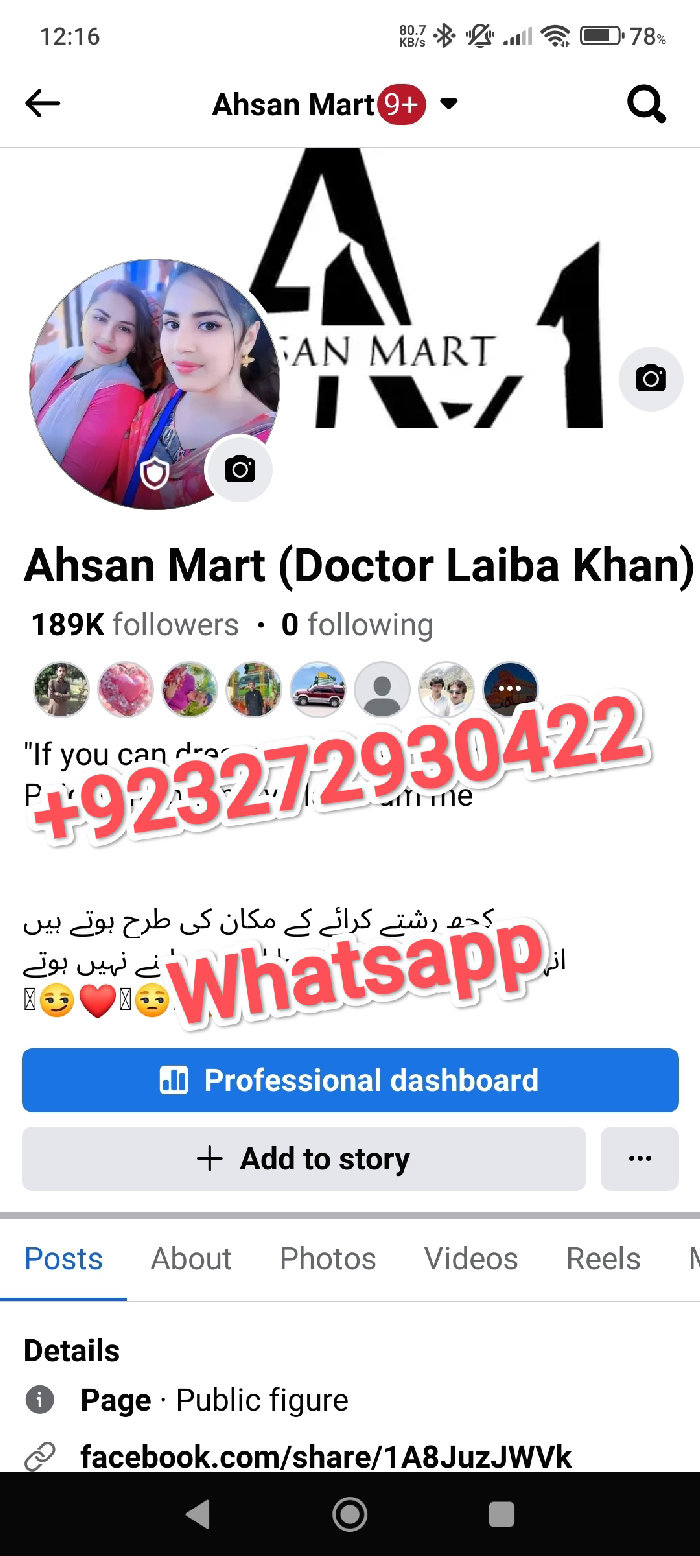Open the three-dot more options button
The width and height of the screenshot is (700, 1556).
click(640, 1159)
